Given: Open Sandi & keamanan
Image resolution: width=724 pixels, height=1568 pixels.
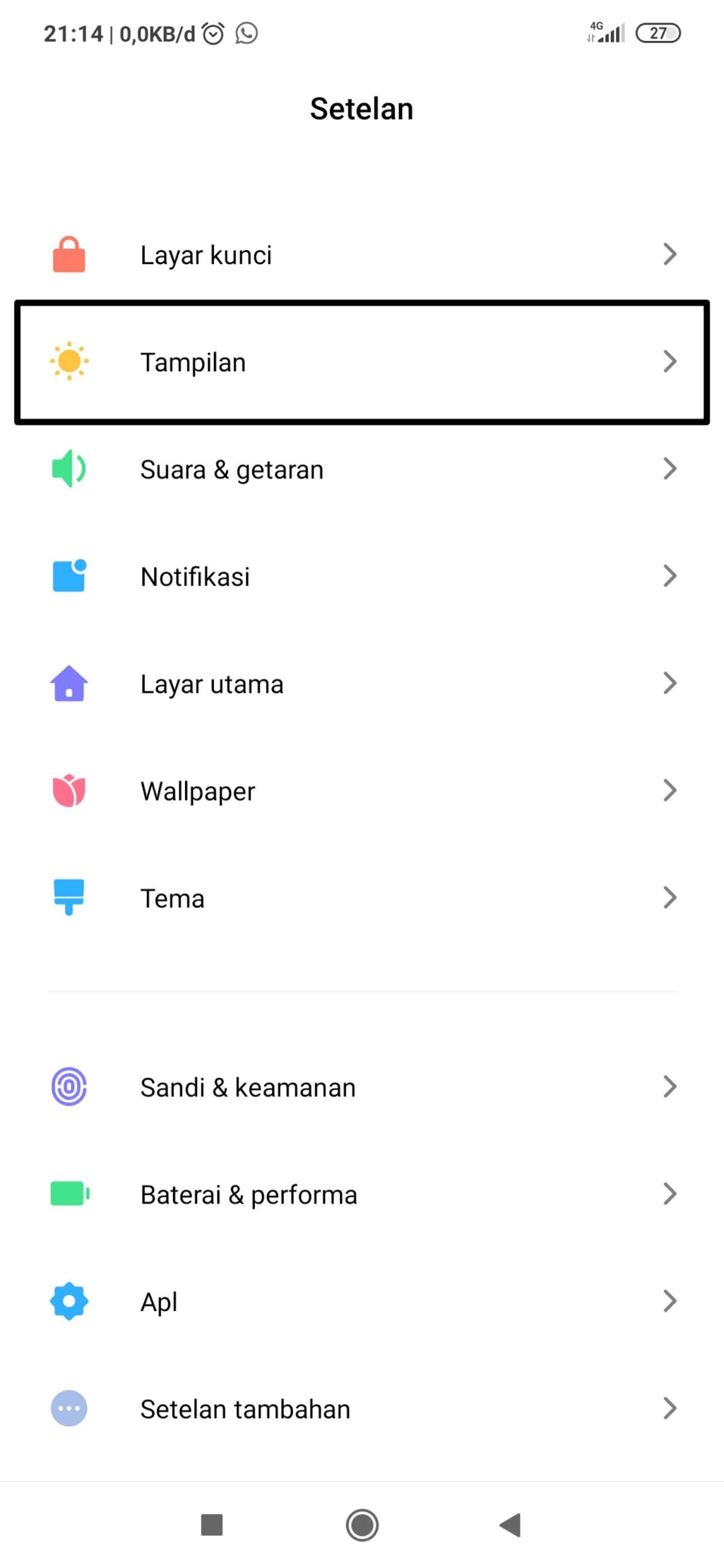Looking at the screenshot, I should tap(362, 1087).
